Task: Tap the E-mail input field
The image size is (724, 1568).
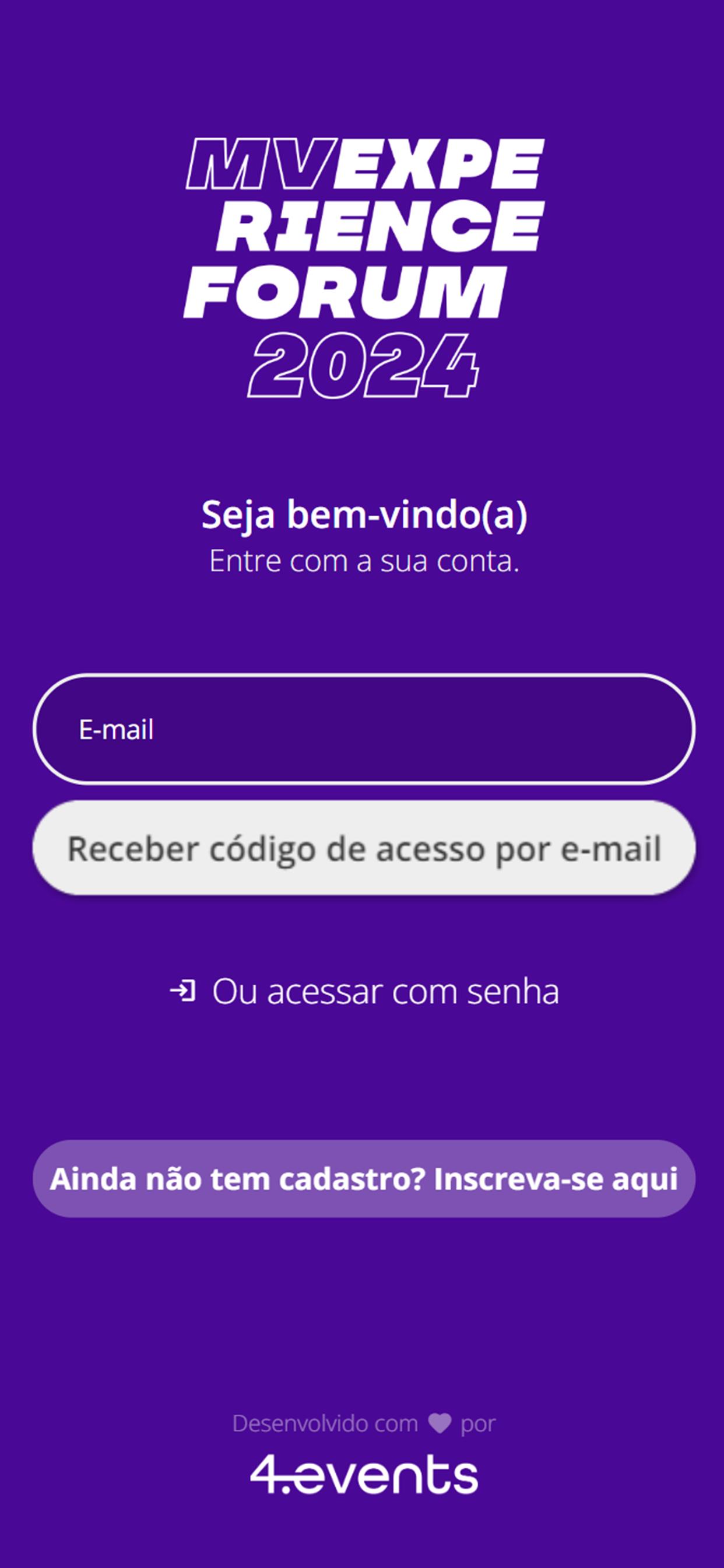Action: [364, 729]
